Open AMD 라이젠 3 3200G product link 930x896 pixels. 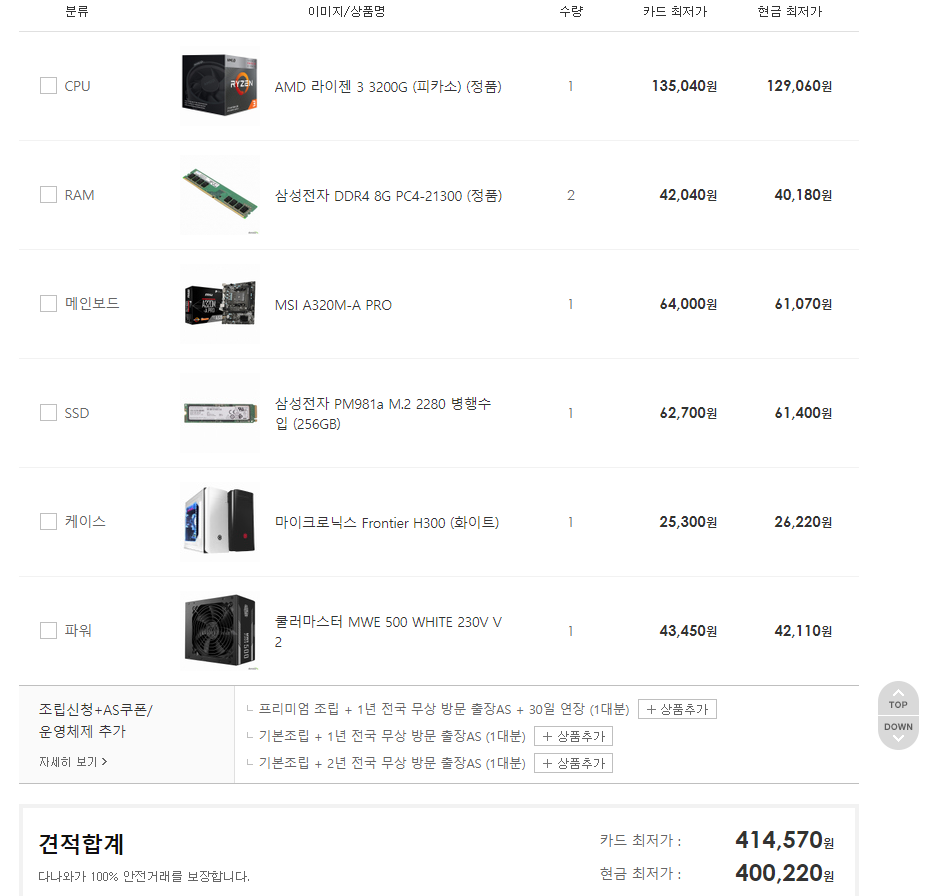pos(388,87)
